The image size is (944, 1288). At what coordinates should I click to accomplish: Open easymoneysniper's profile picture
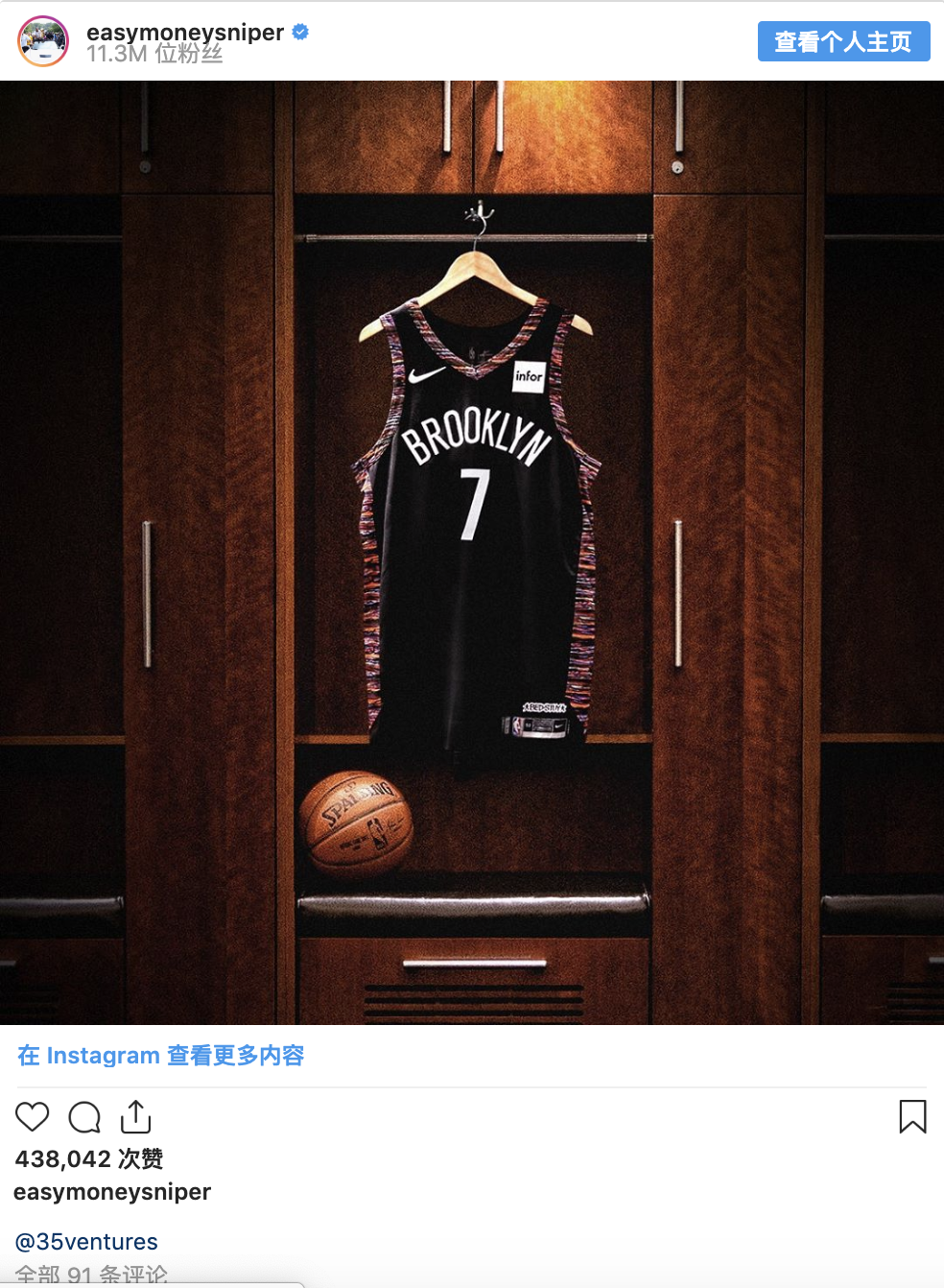point(43,41)
